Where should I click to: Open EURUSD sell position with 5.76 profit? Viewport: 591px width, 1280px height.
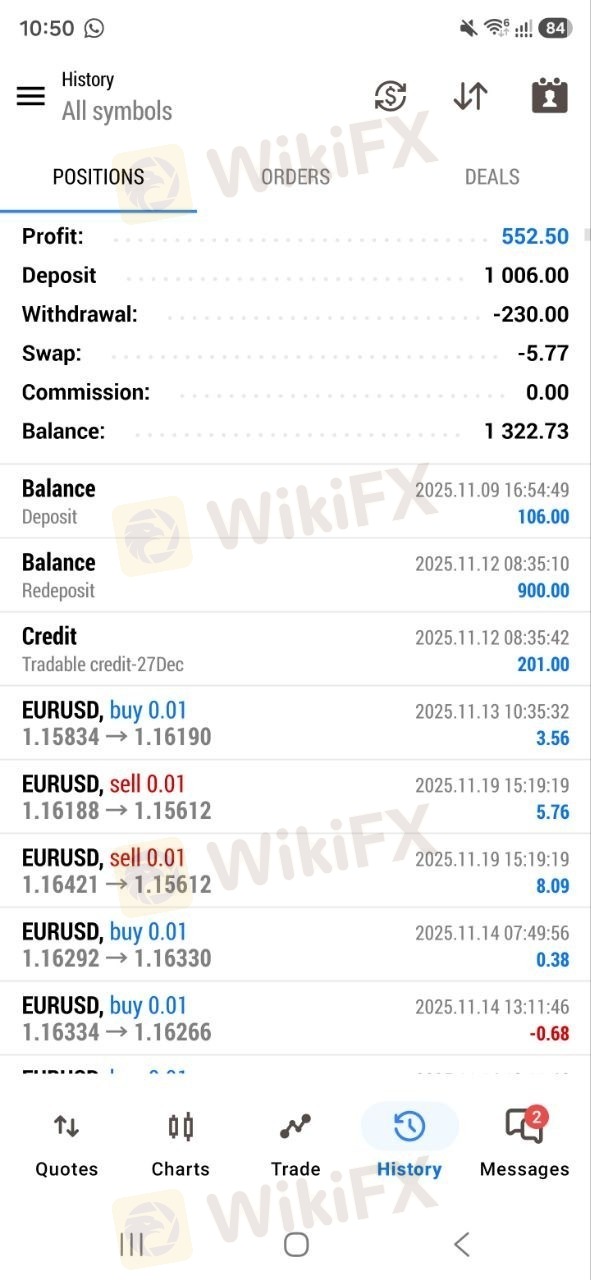click(x=295, y=798)
